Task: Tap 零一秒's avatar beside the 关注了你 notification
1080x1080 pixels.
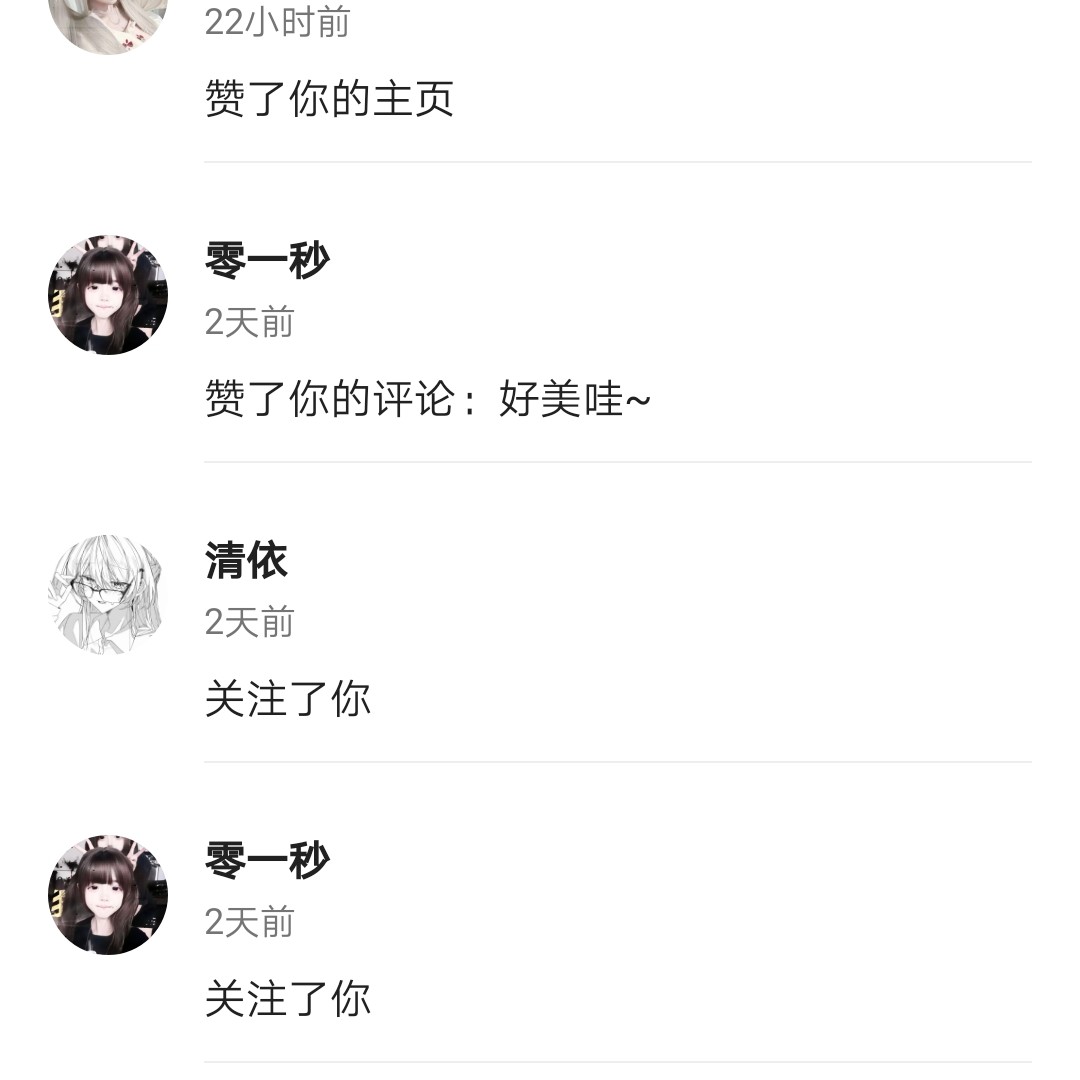Action: [107, 895]
